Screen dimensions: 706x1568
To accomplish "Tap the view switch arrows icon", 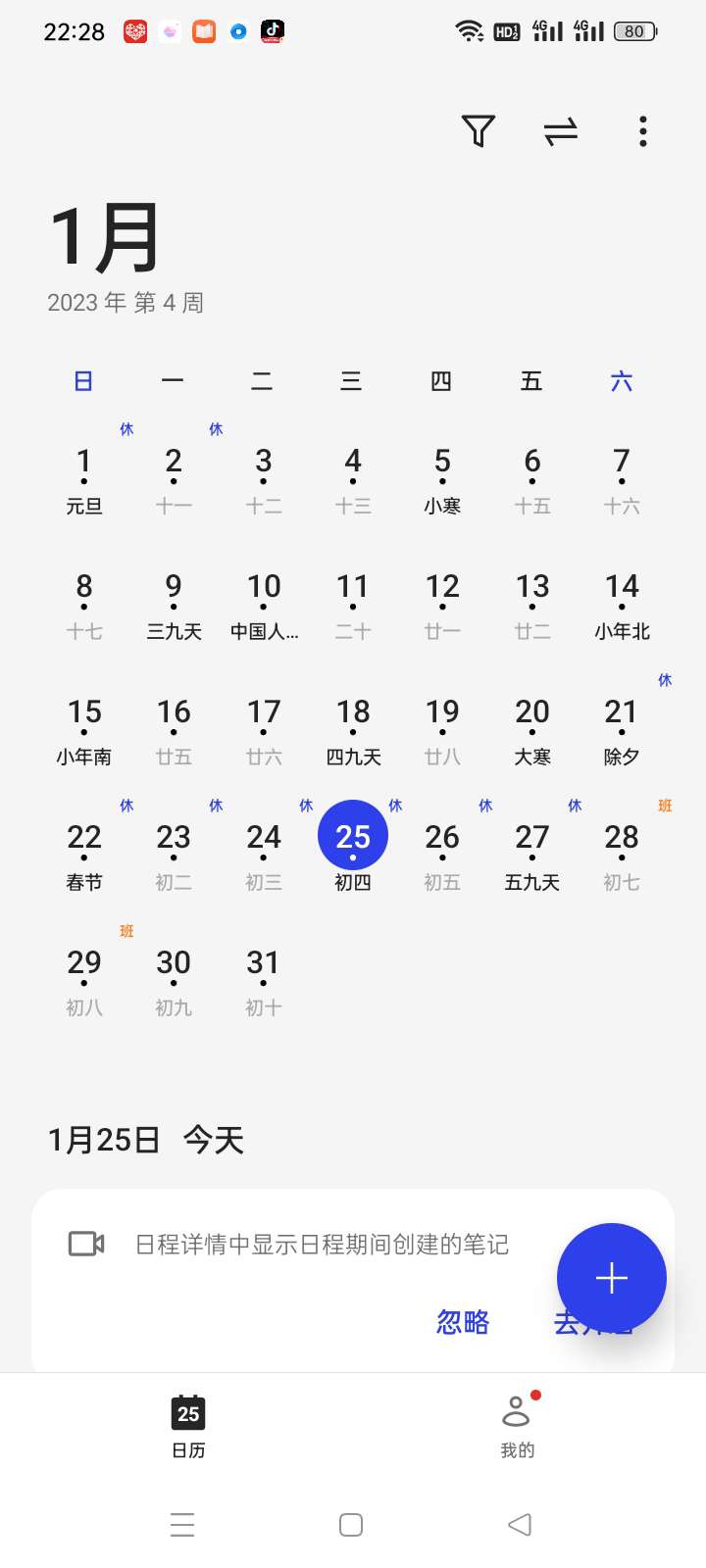I will pos(561,131).
